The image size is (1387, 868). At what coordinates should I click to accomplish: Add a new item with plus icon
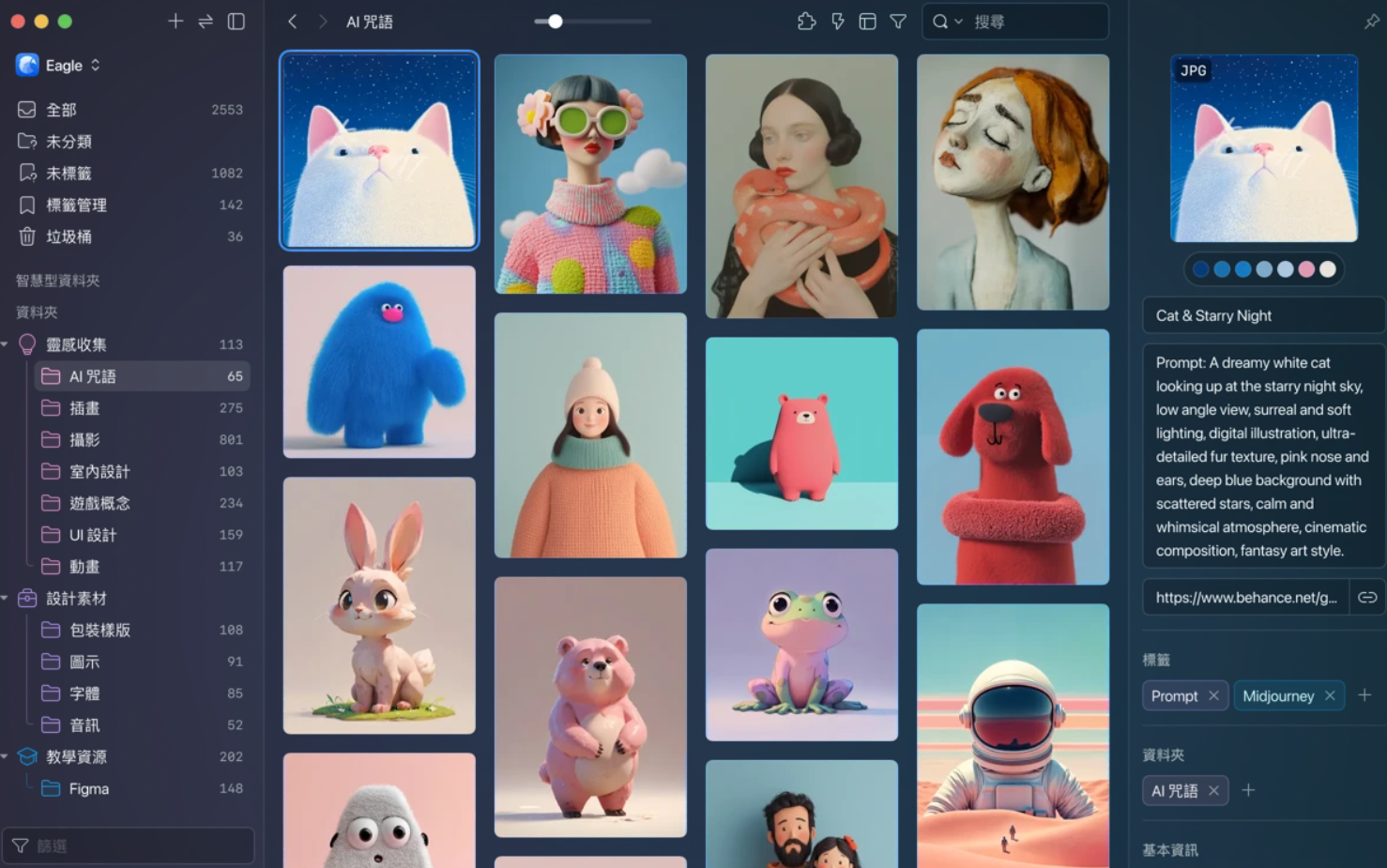(175, 21)
